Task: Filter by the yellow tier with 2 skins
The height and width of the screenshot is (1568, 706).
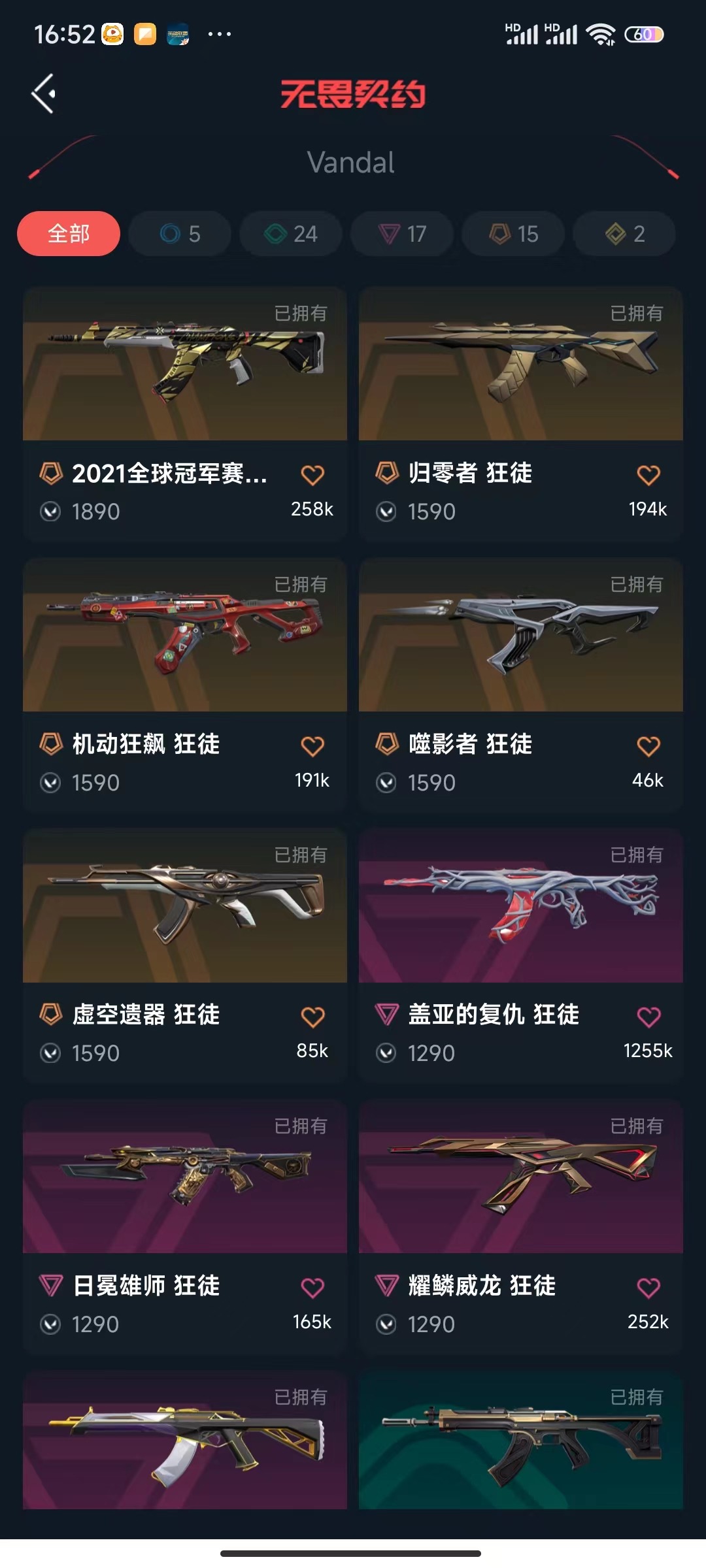Action: (624, 233)
